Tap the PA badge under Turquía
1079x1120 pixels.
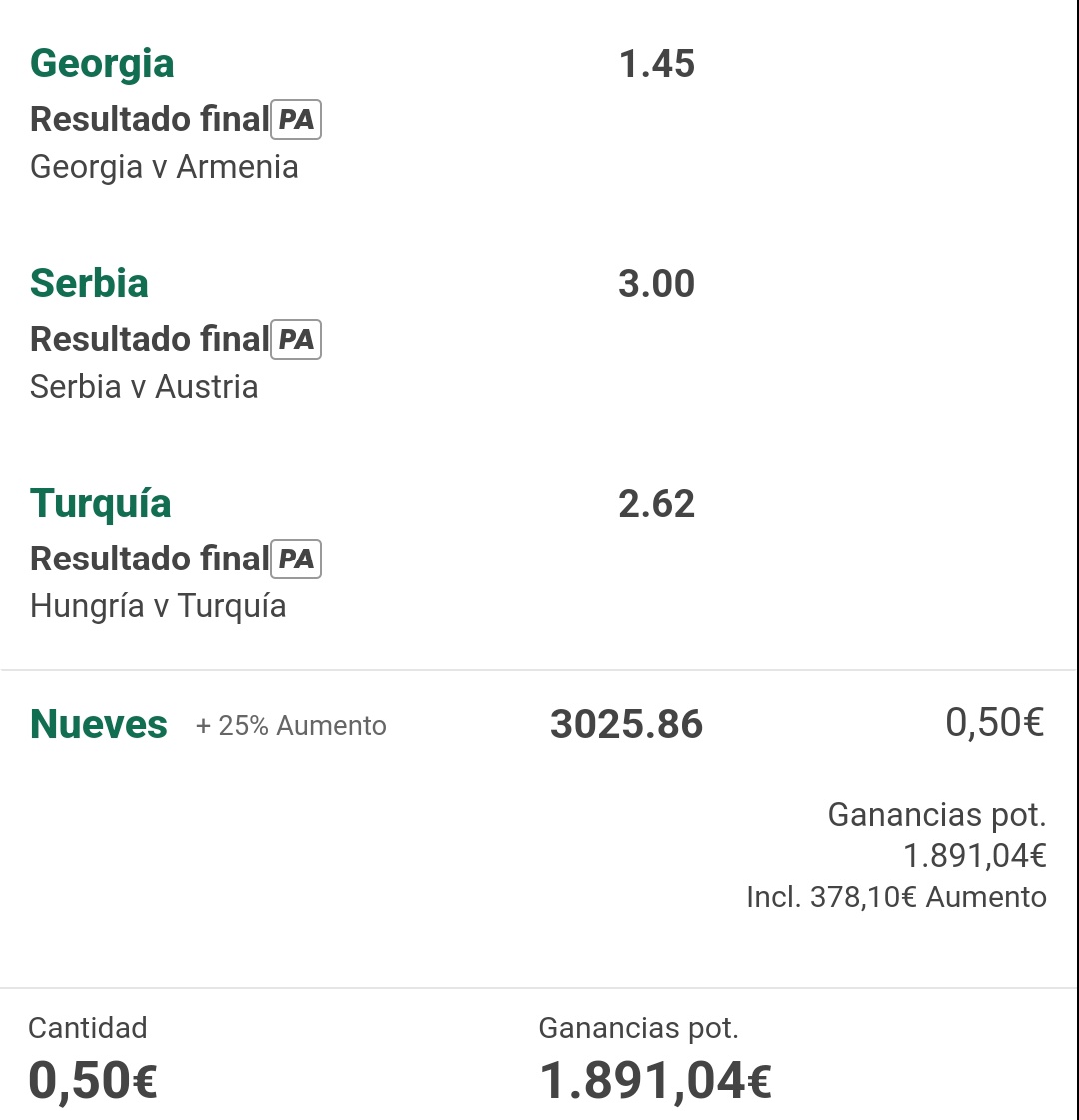(x=296, y=560)
